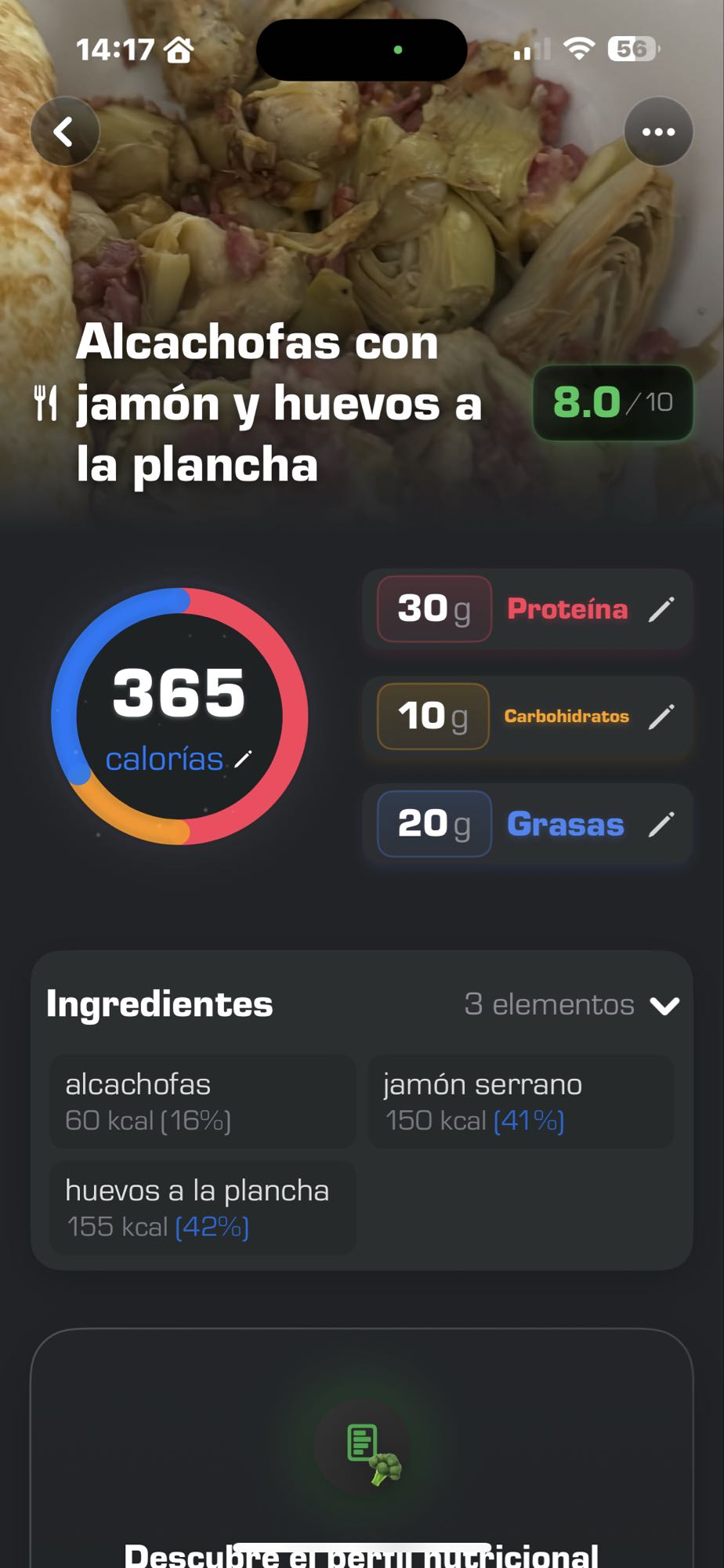Tap the meal photo at the top
Image resolution: width=724 pixels, height=1568 pixels.
[362, 235]
